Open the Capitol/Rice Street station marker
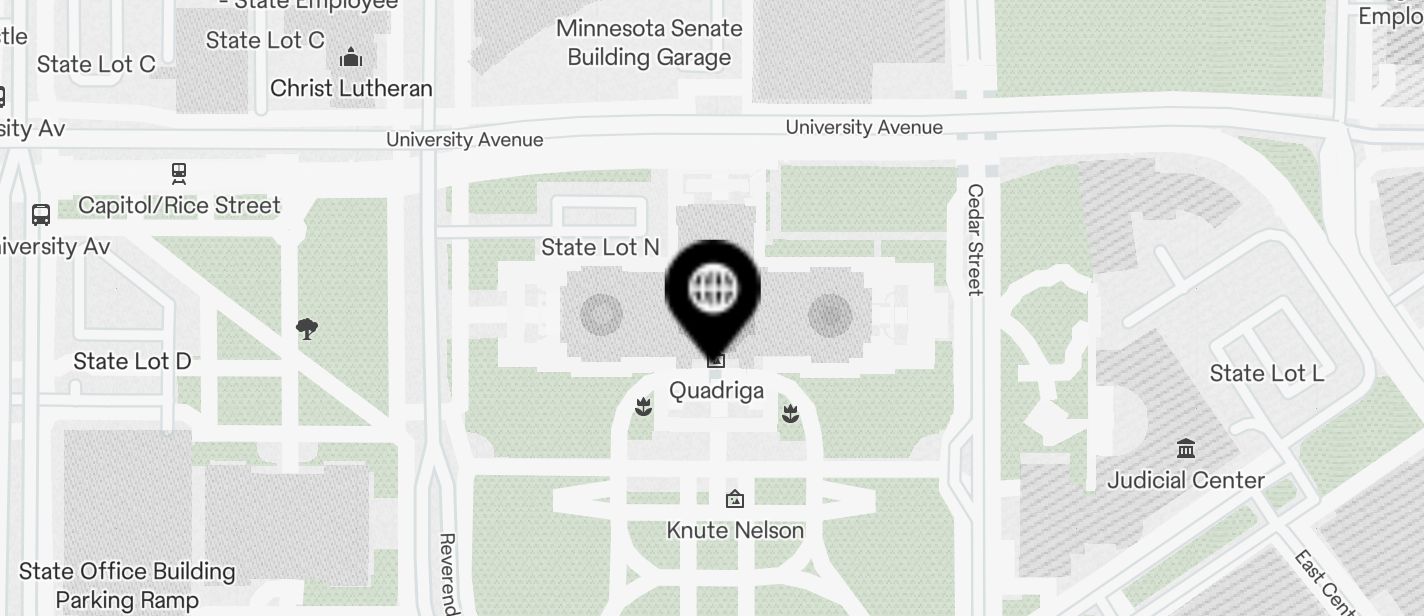The image size is (1424, 616). tap(179, 174)
